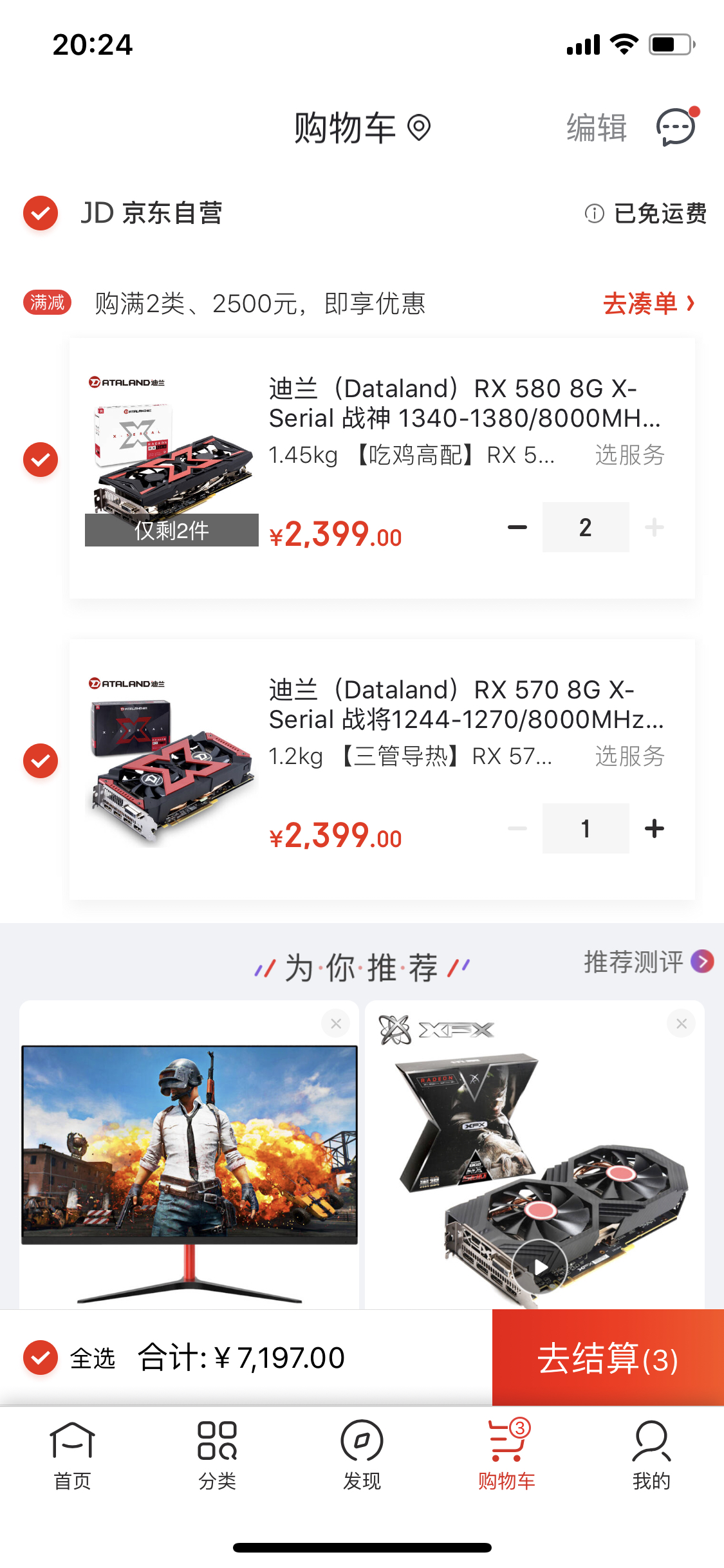The height and width of the screenshot is (1568, 724).
Task: Uncheck the RX 580 product checkbox
Action: pos(40,460)
